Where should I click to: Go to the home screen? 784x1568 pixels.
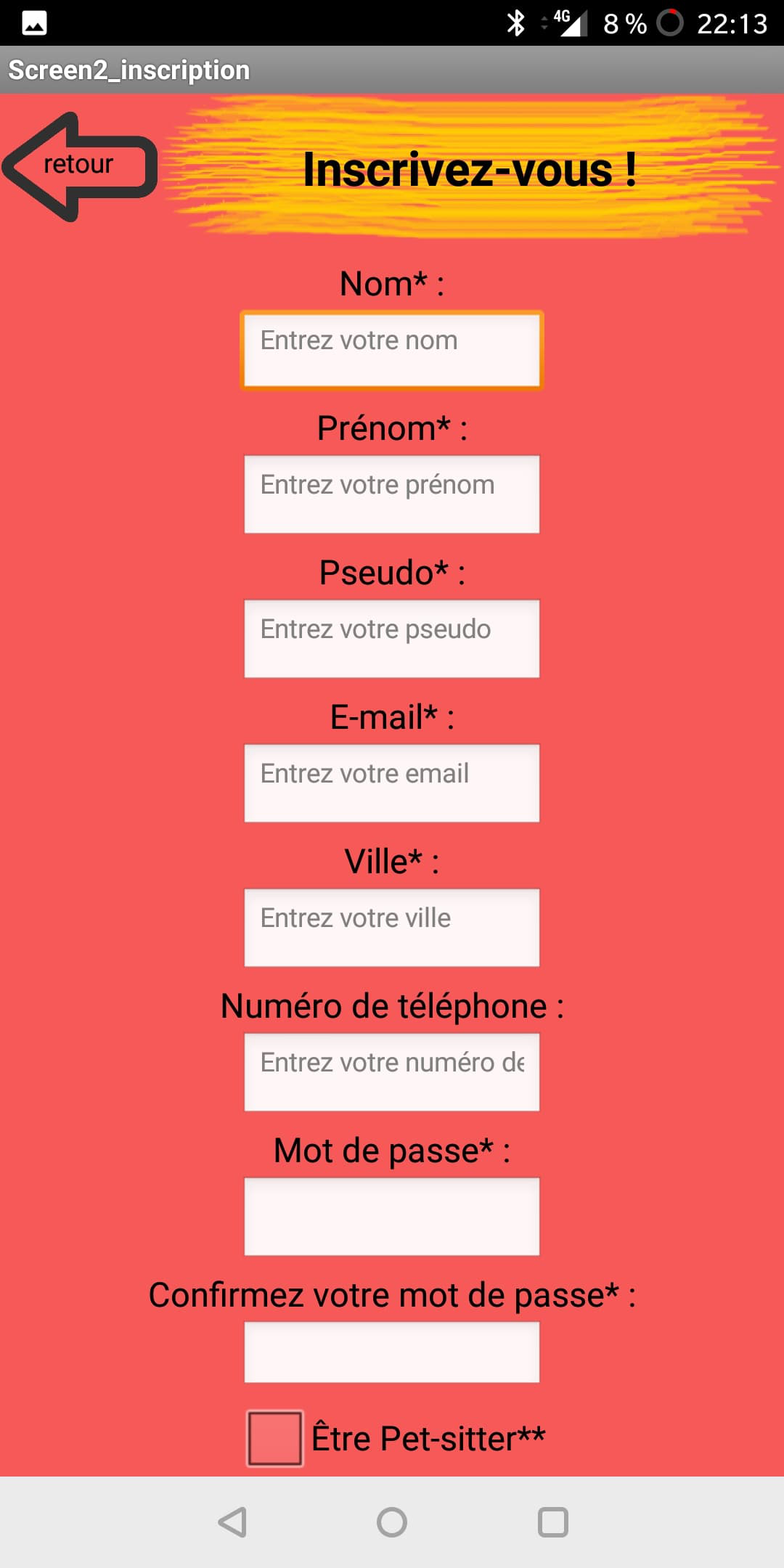(x=392, y=1522)
